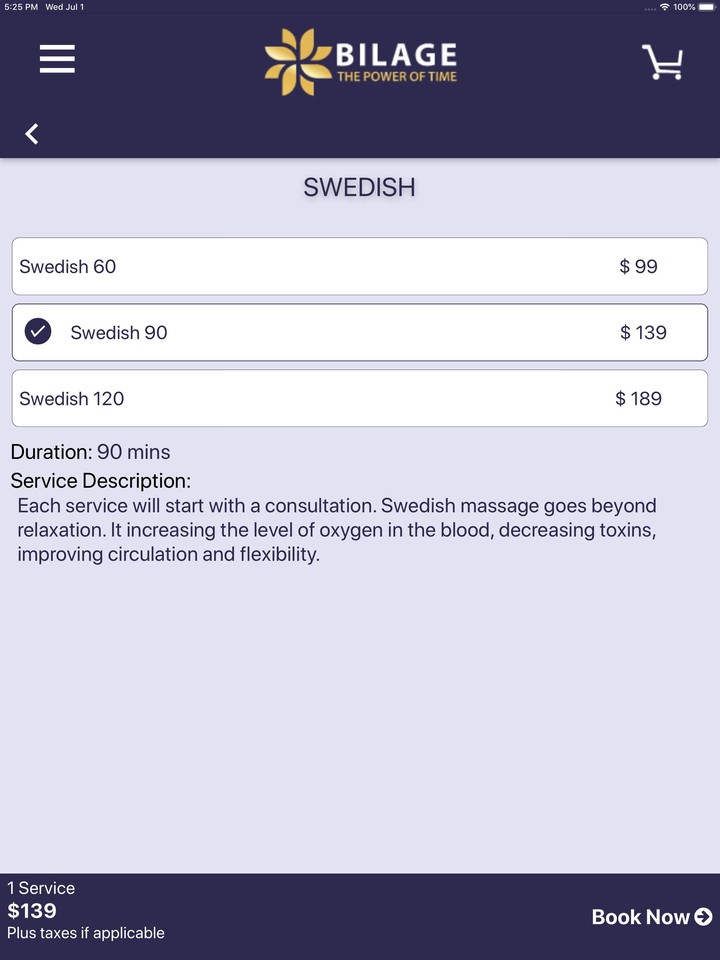This screenshot has width=720, height=960.
Task: Open the hamburger menu
Action: pos(57,60)
